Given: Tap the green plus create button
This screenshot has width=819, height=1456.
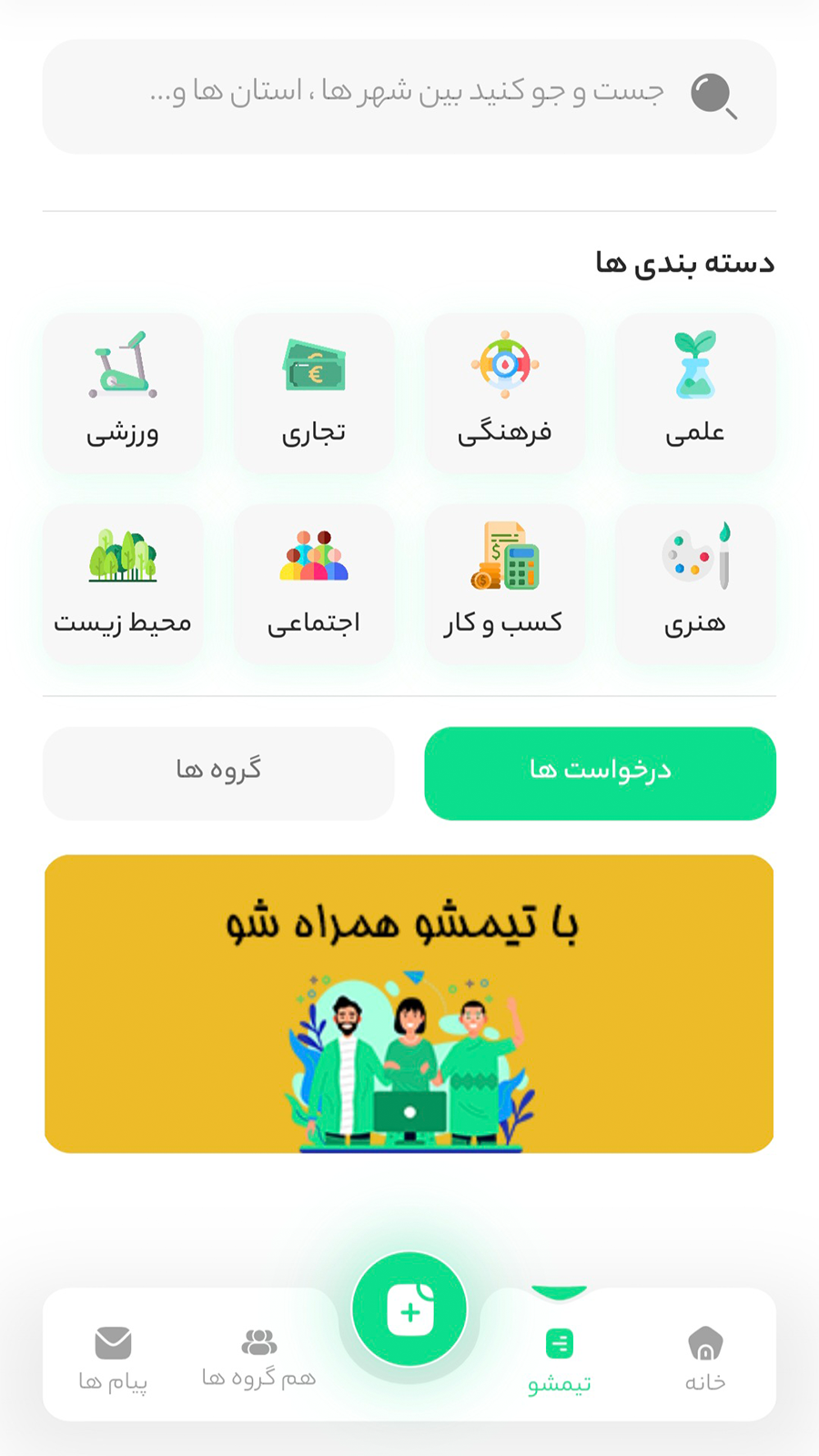Looking at the screenshot, I should (409, 1310).
